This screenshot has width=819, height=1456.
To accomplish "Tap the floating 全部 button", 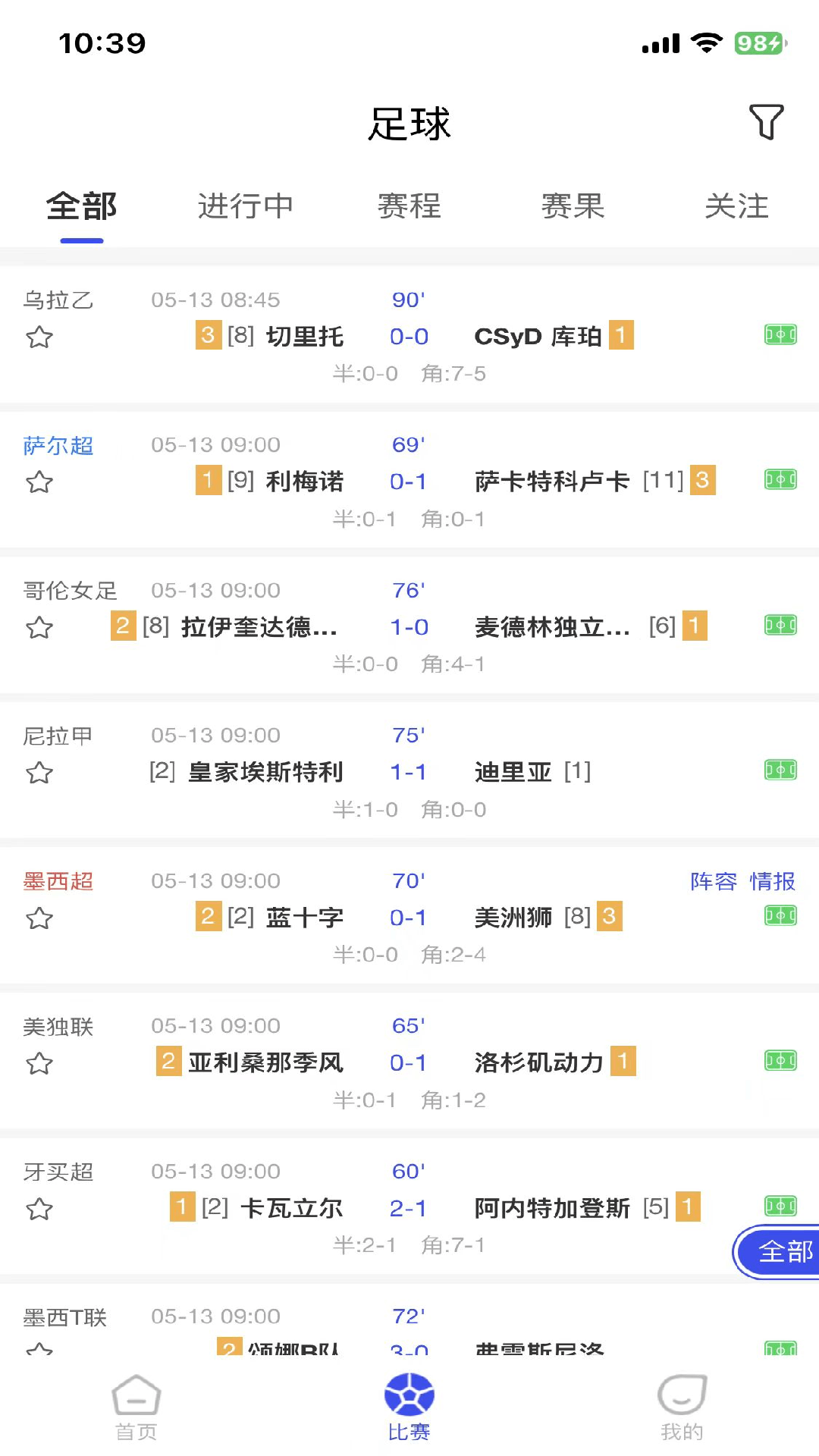I will pyautogui.click(x=781, y=1251).
